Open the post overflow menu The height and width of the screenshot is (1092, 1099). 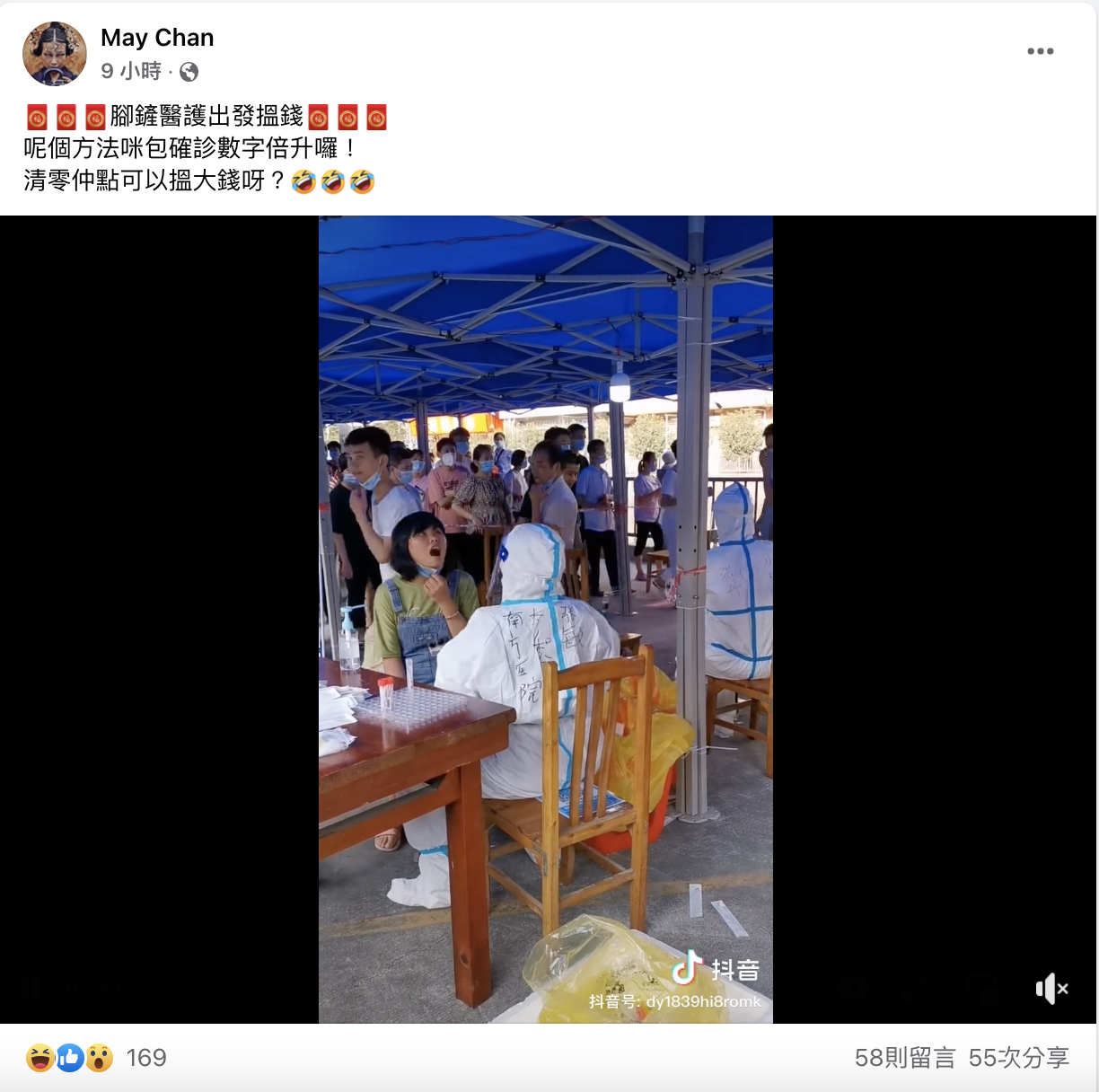coord(1040,51)
